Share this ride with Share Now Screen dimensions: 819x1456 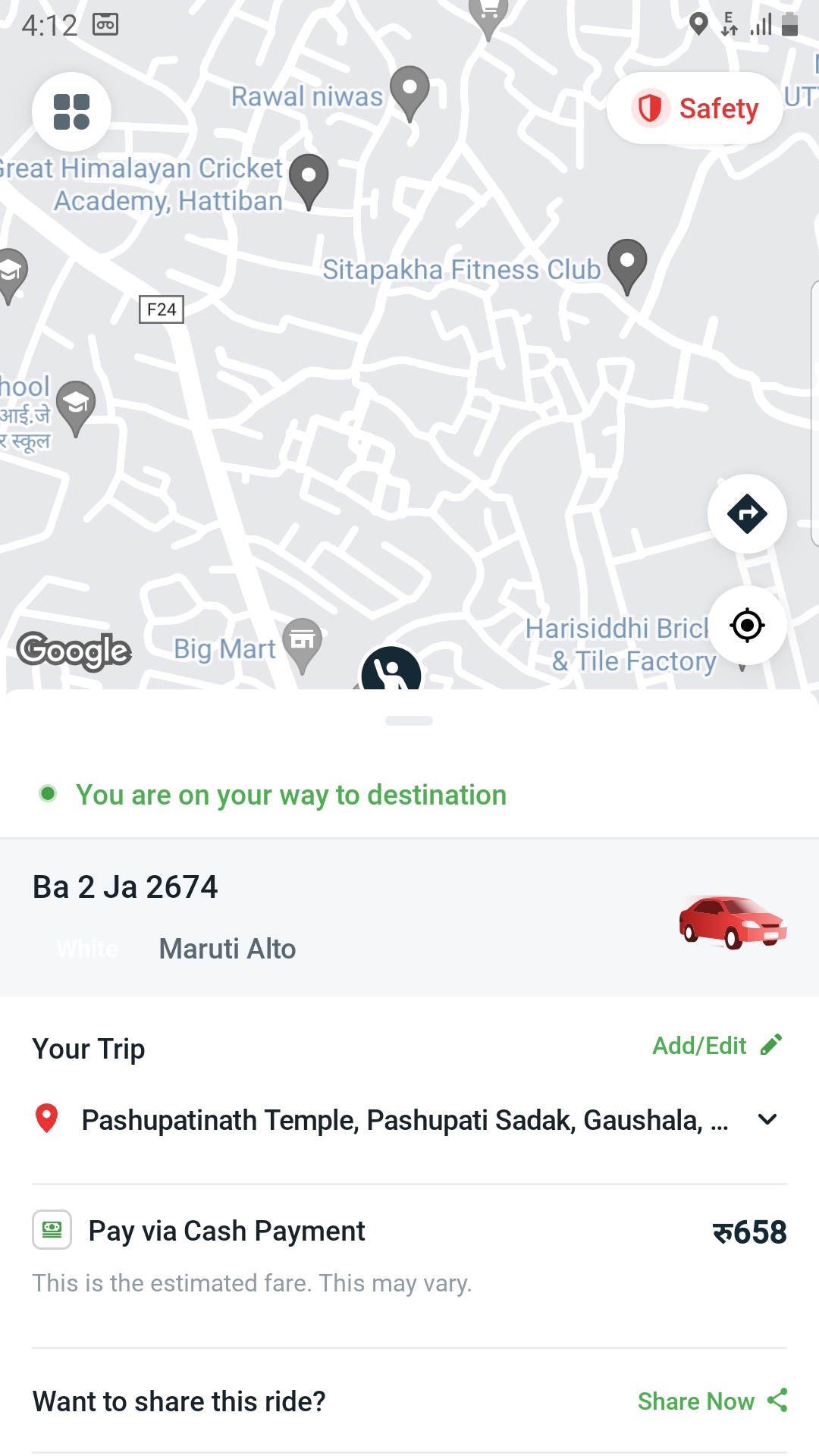click(711, 1401)
